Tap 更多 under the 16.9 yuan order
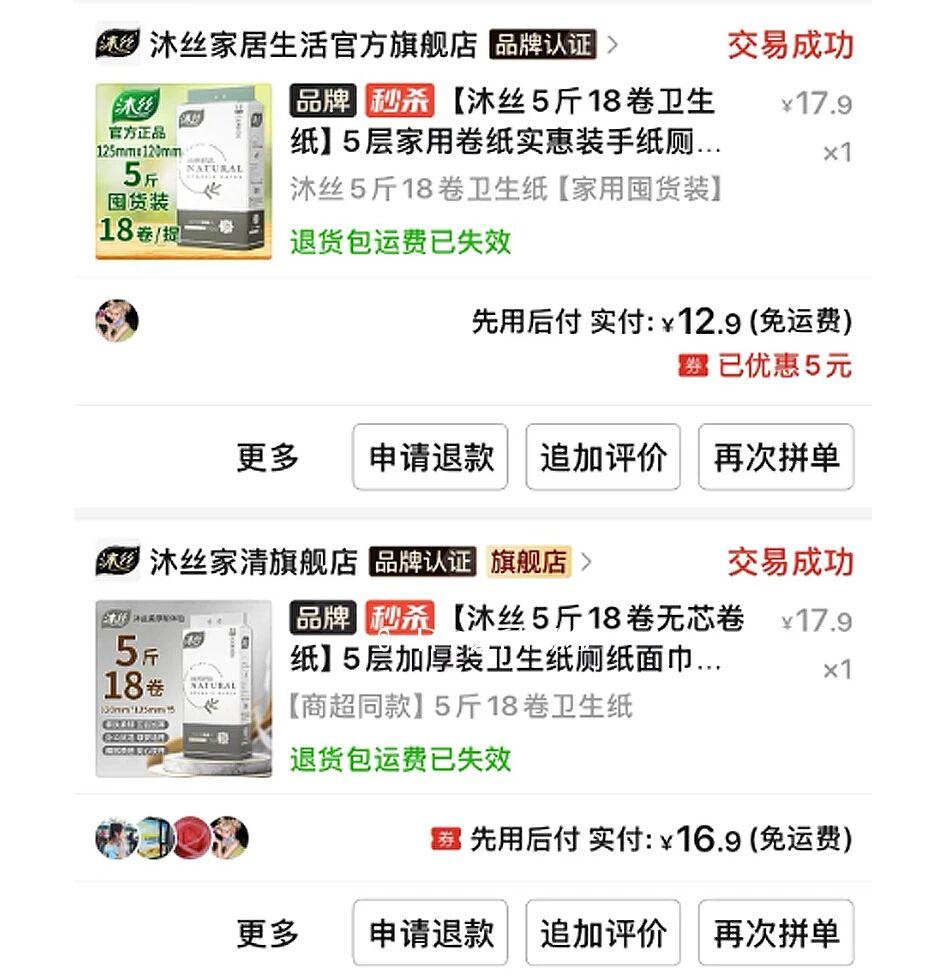 point(268,934)
